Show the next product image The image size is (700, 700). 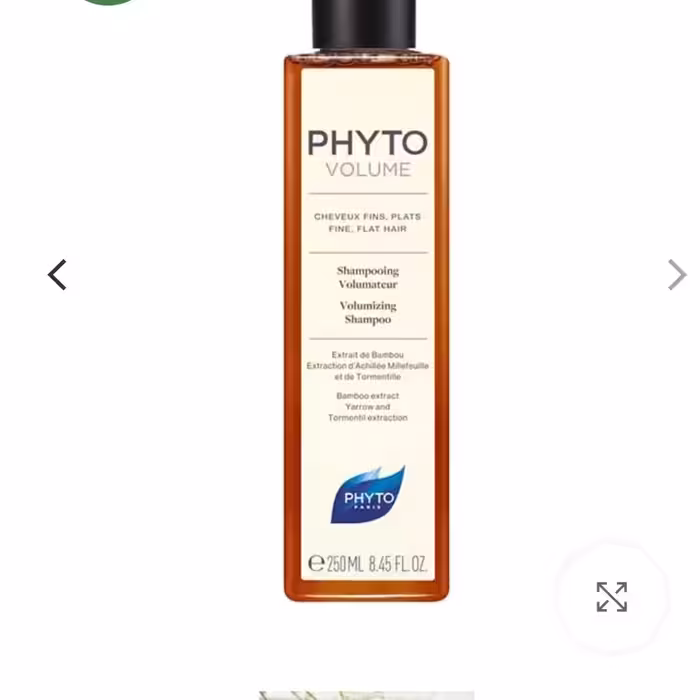click(677, 275)
